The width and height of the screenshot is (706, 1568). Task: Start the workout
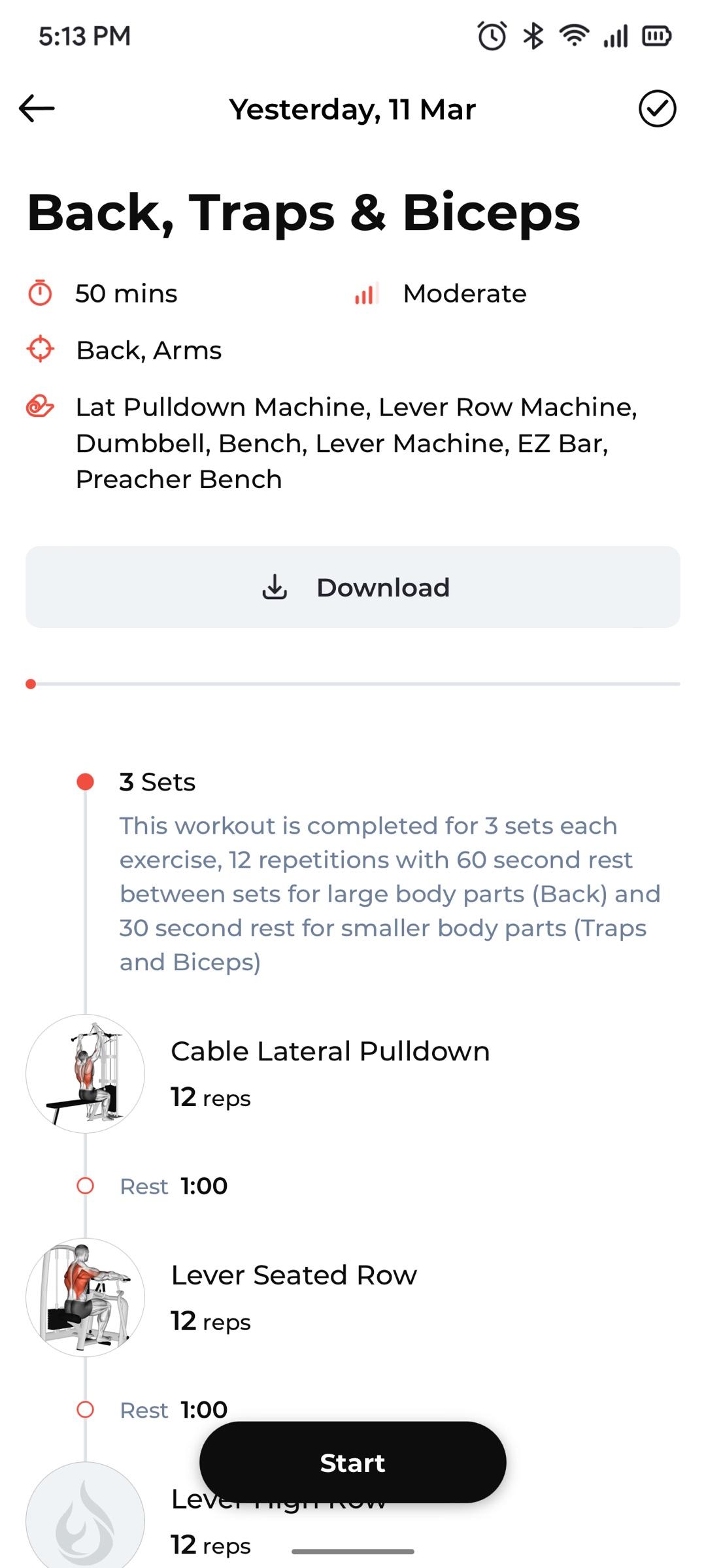point(353,1463)
